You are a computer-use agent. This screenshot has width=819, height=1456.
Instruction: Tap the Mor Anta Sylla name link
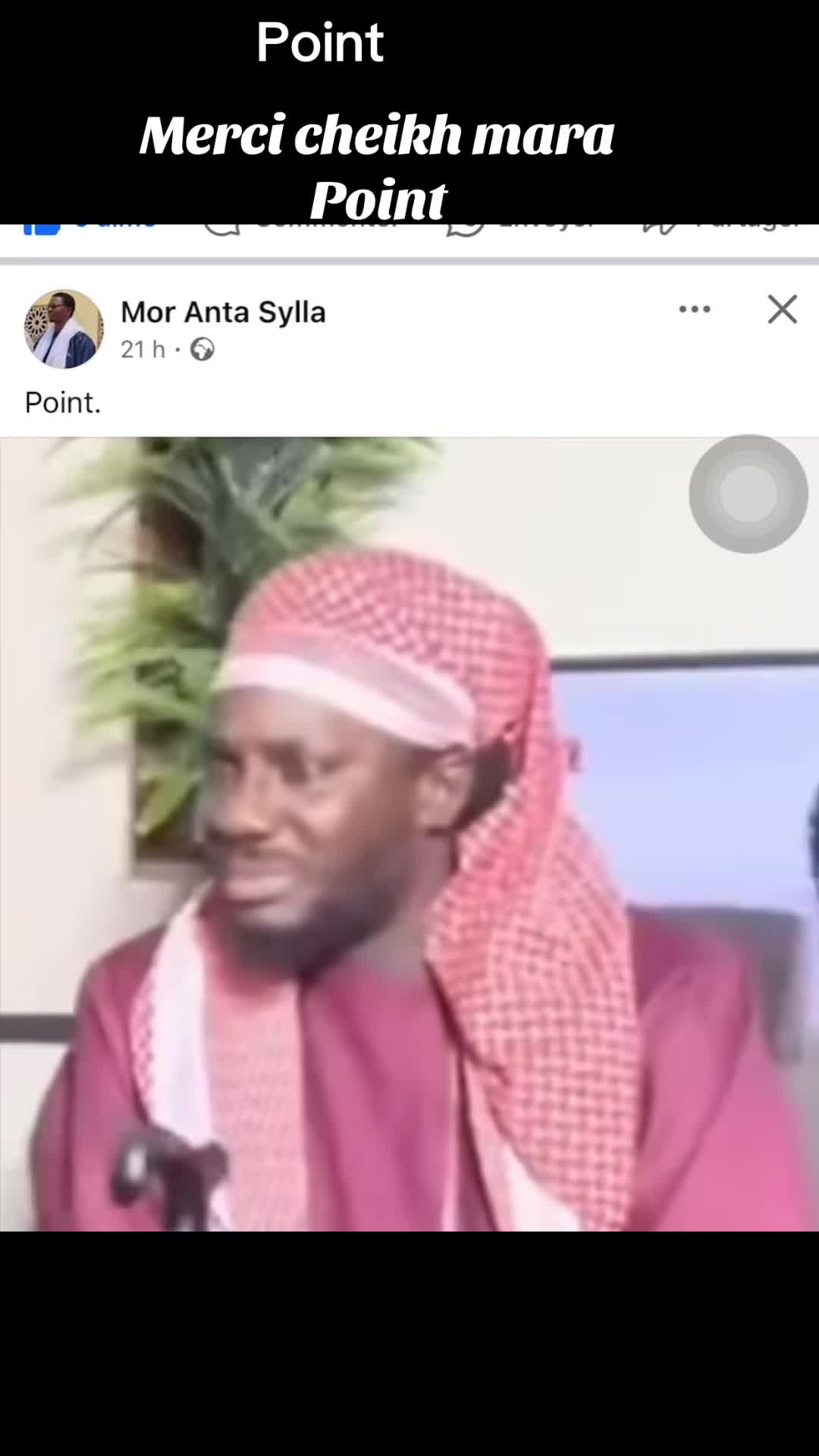point(223,312)
